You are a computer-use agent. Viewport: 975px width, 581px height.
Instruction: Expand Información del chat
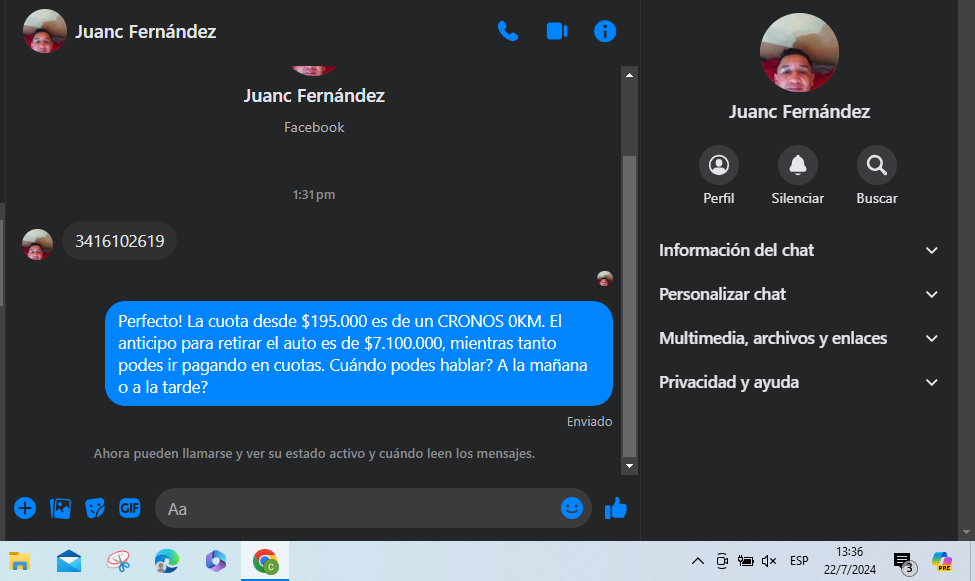[x=799, y=250]
